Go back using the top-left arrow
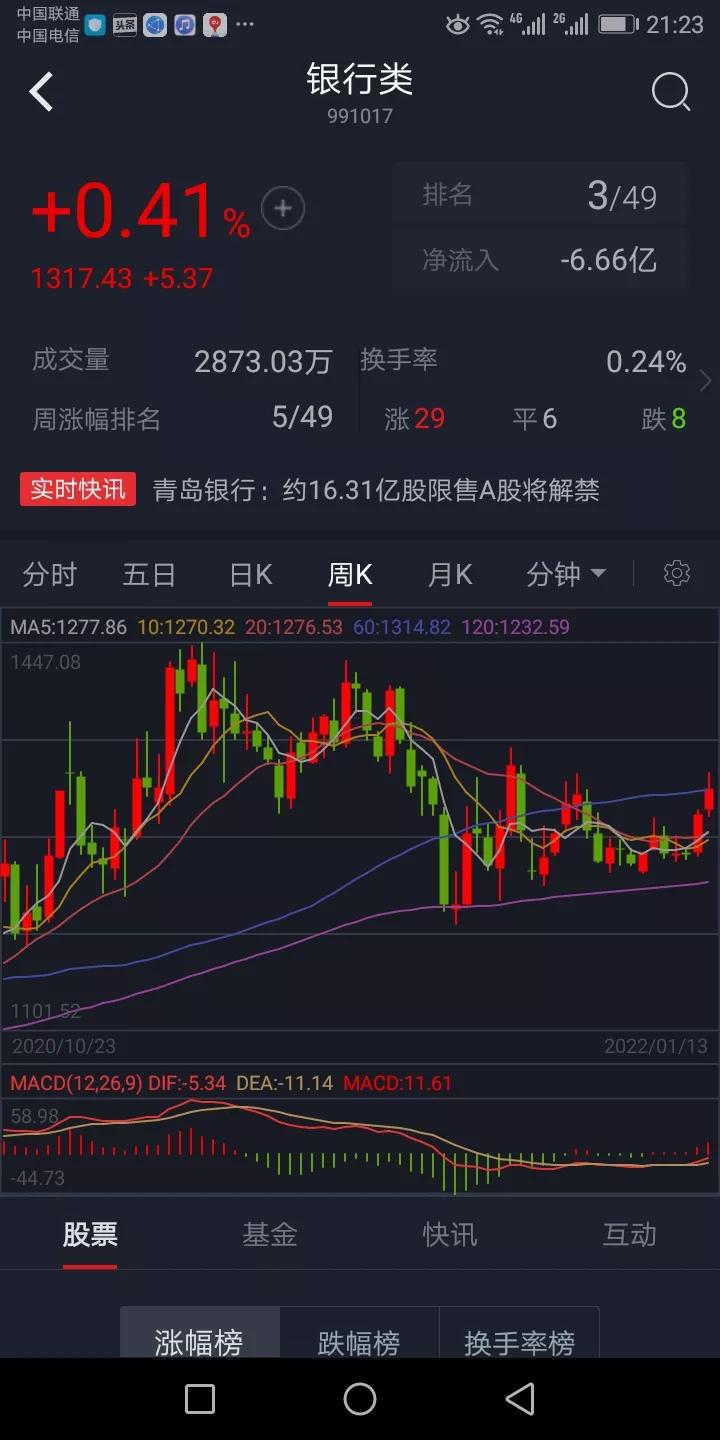The height and width of the screenshot is (1440, 720). [41, 92]
